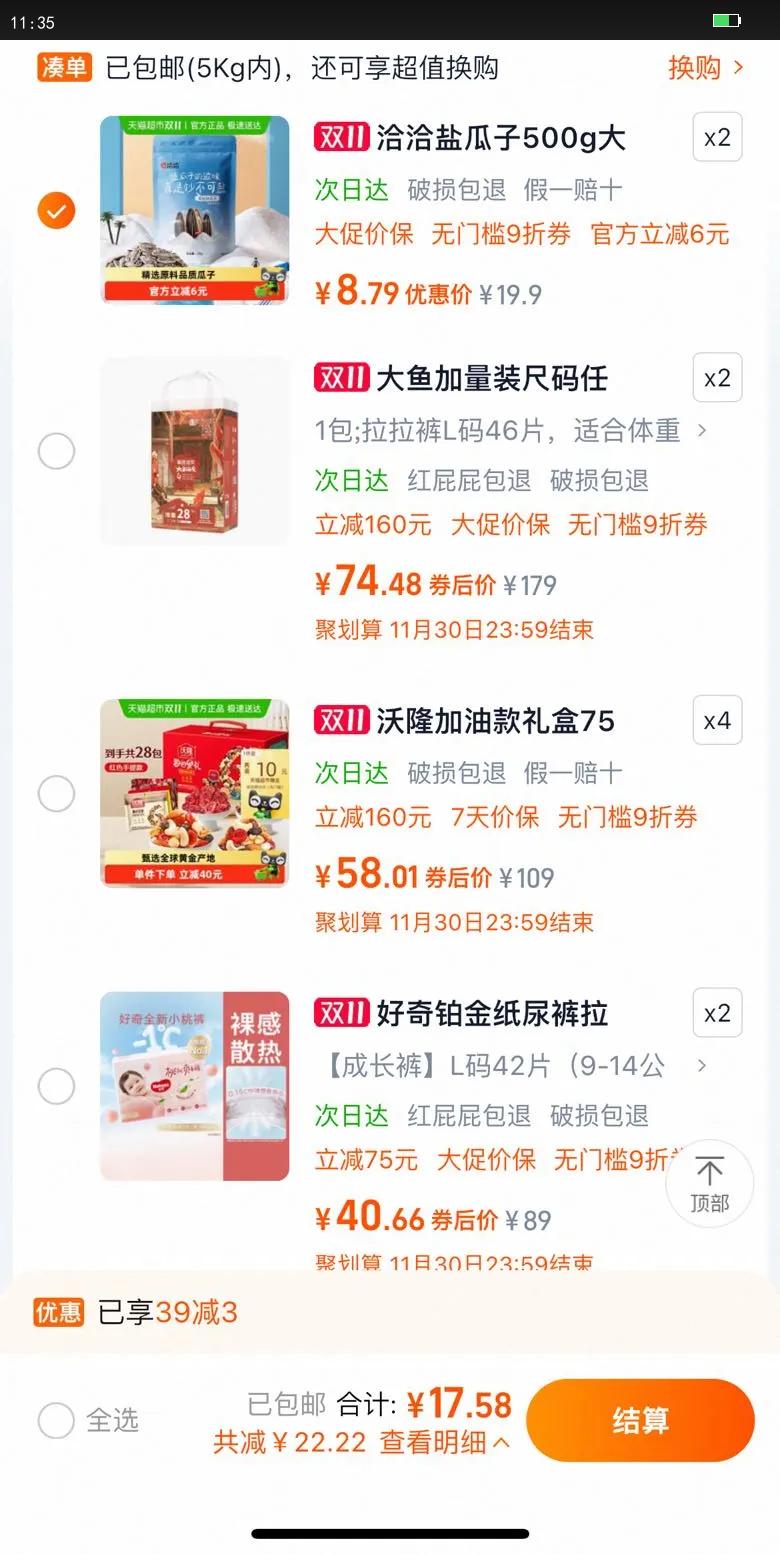
Task: Open 大鱼加量装 product image
Action: [195, 451]
